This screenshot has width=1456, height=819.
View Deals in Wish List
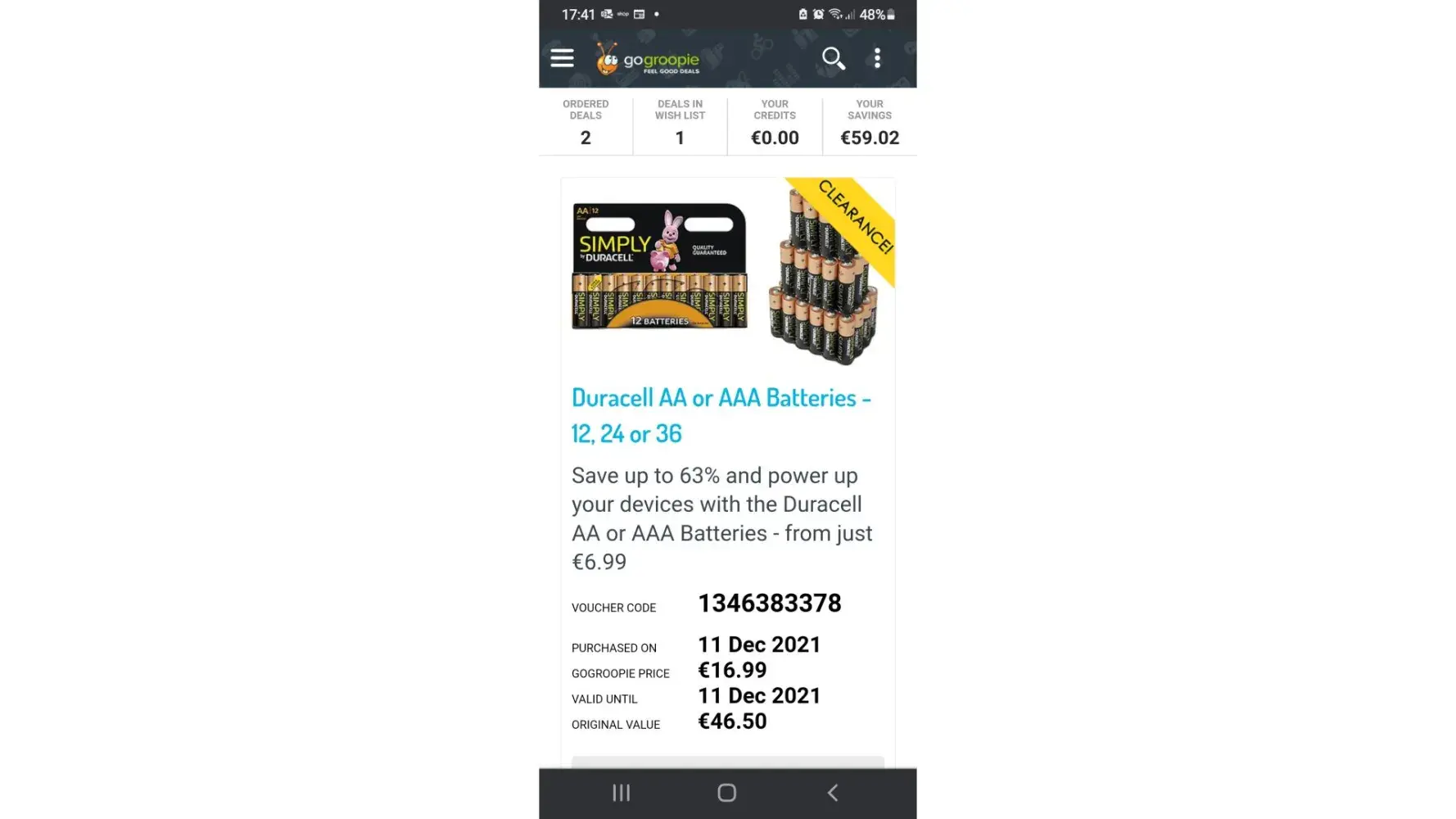pyautogui.click(x=680, y=123)
